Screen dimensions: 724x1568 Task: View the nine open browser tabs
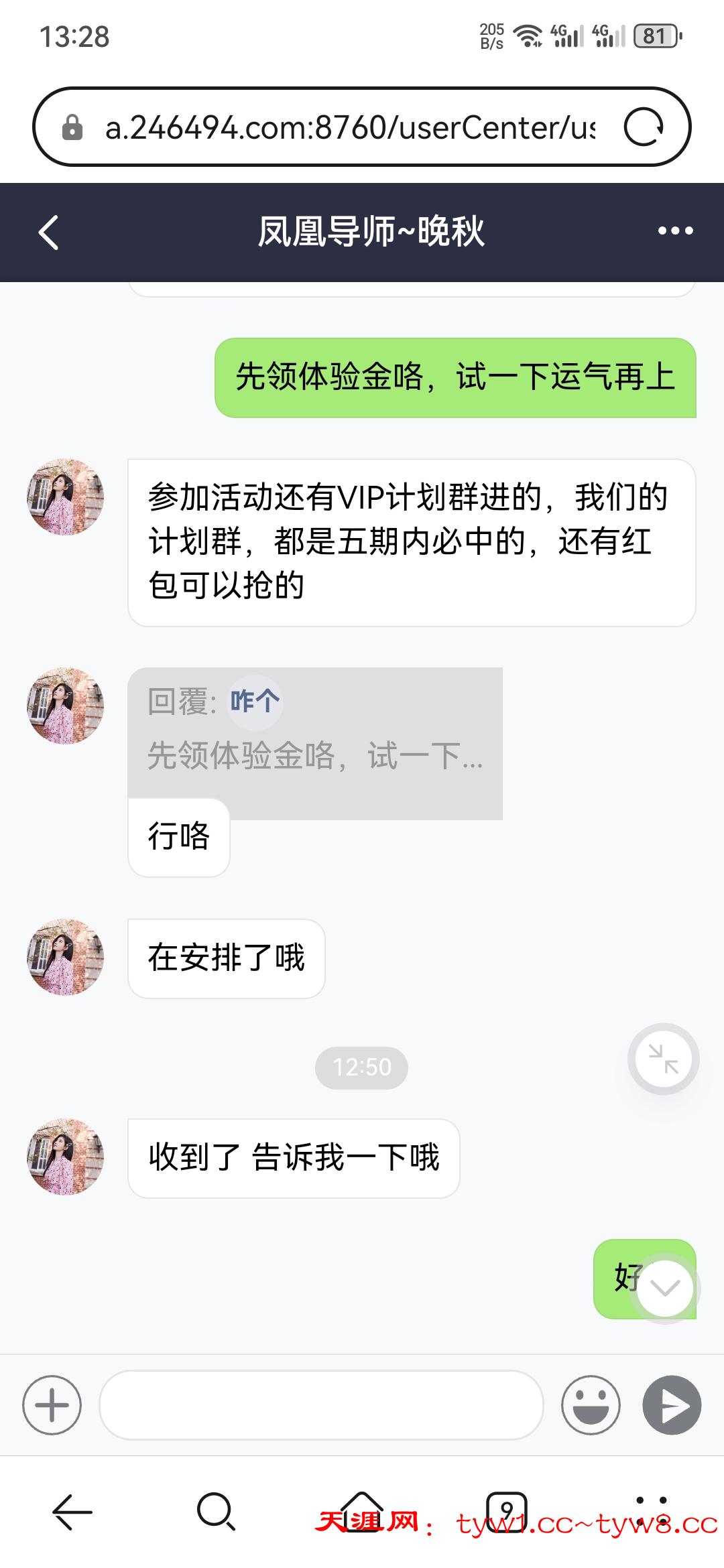coord(507,1512)
